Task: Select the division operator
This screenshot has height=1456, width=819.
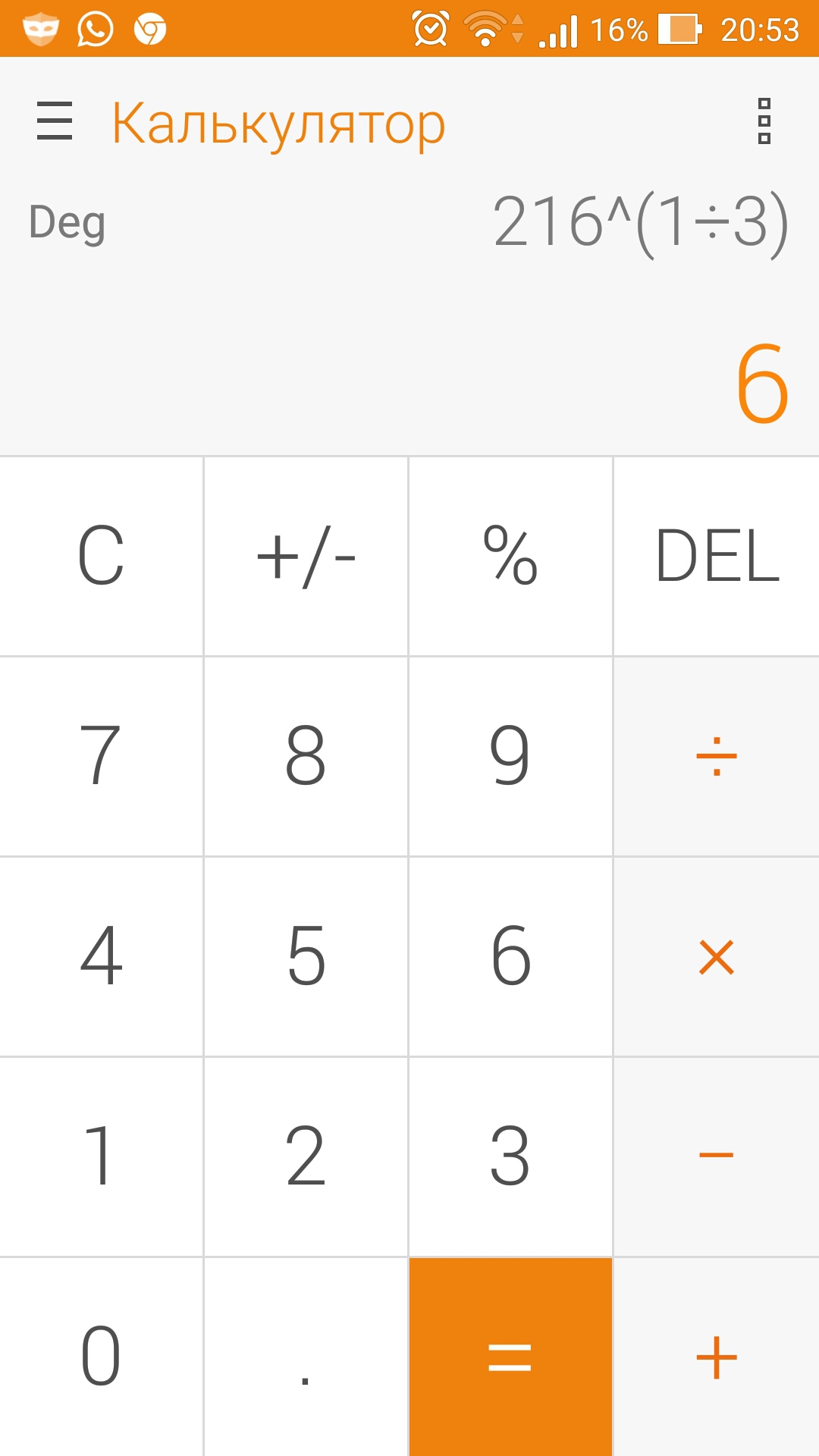Action: pos(717,756)
